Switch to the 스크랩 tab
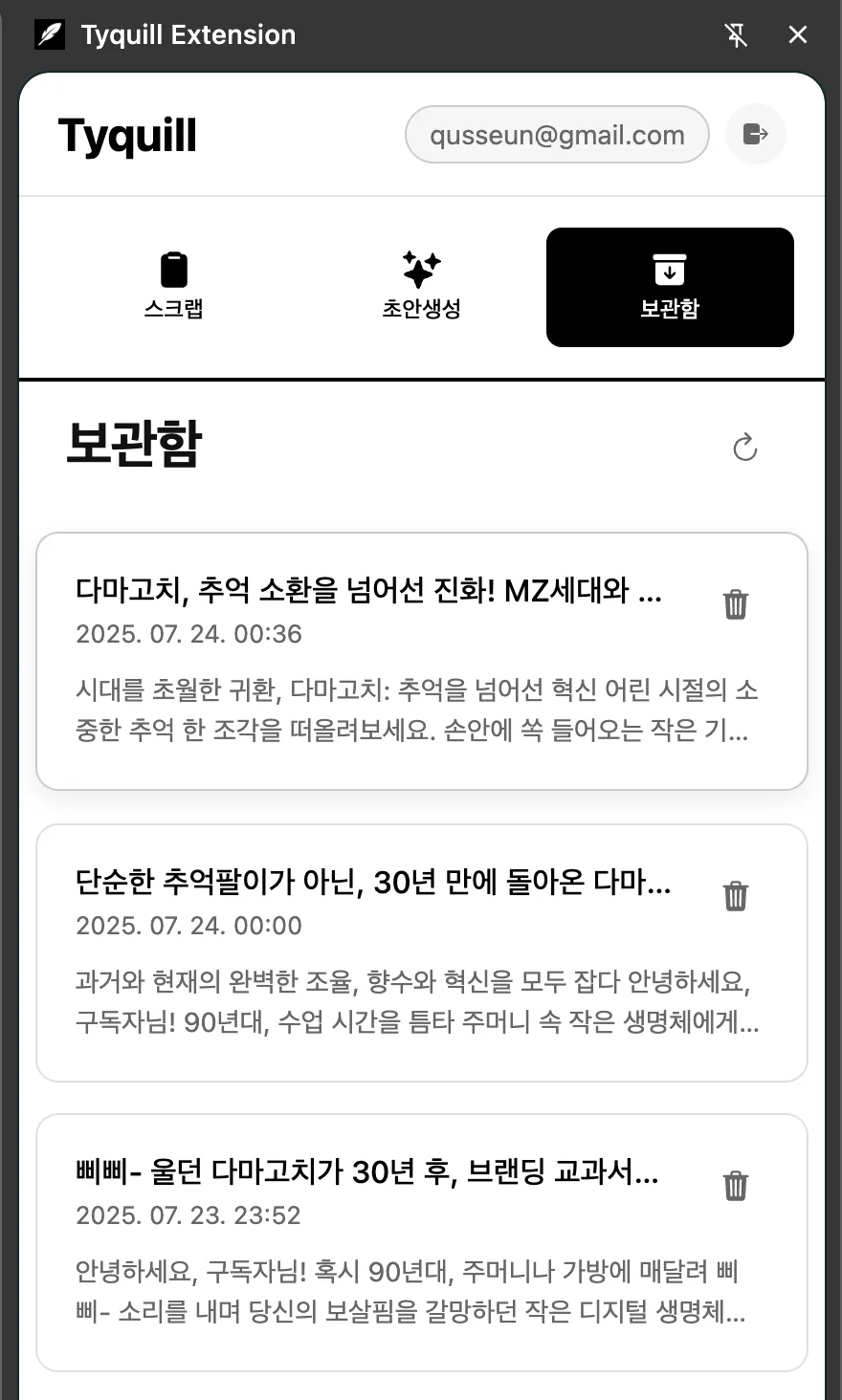This screenshot has width=842, height=1400. (x=173, y=287)
